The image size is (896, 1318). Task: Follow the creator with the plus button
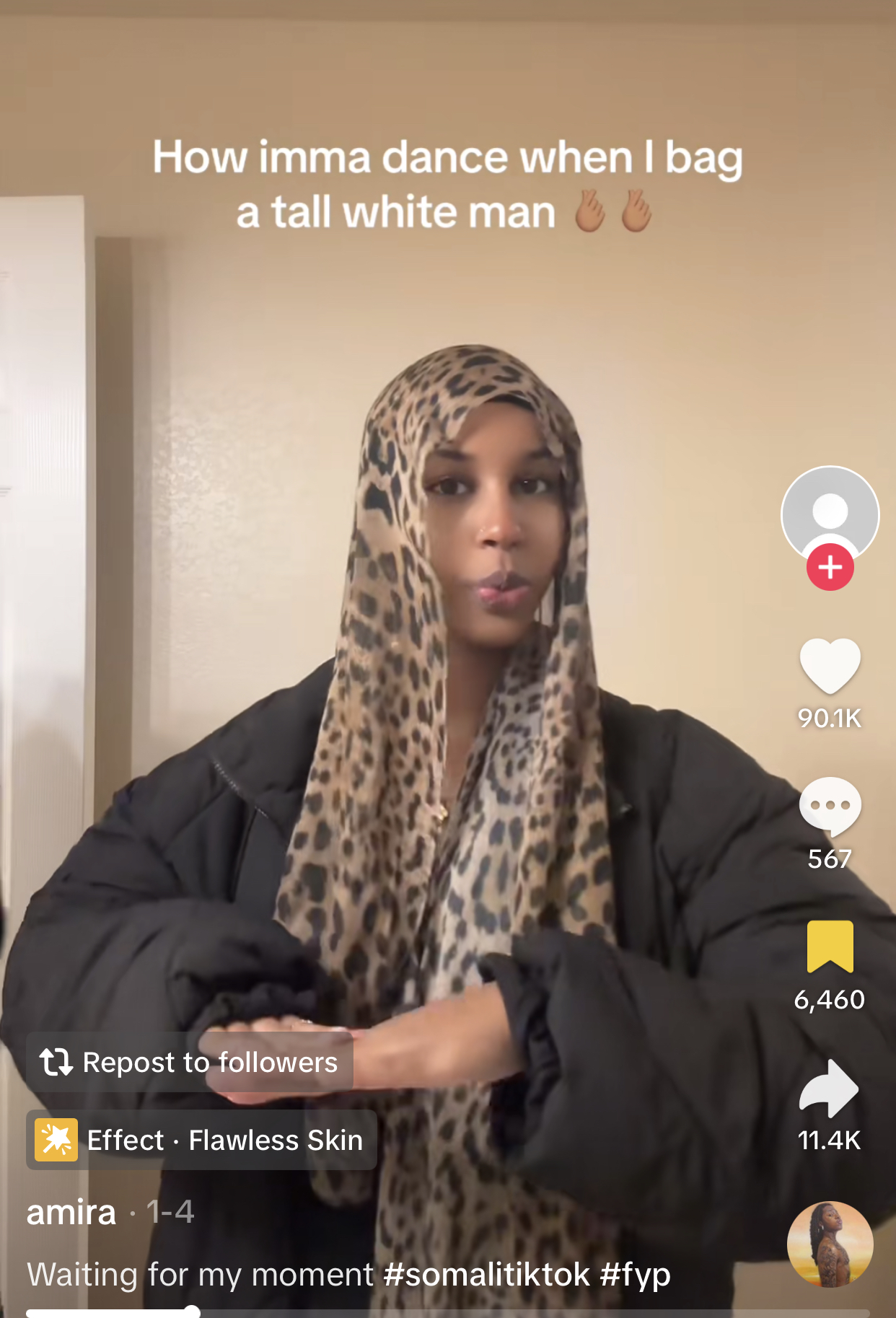830,567
